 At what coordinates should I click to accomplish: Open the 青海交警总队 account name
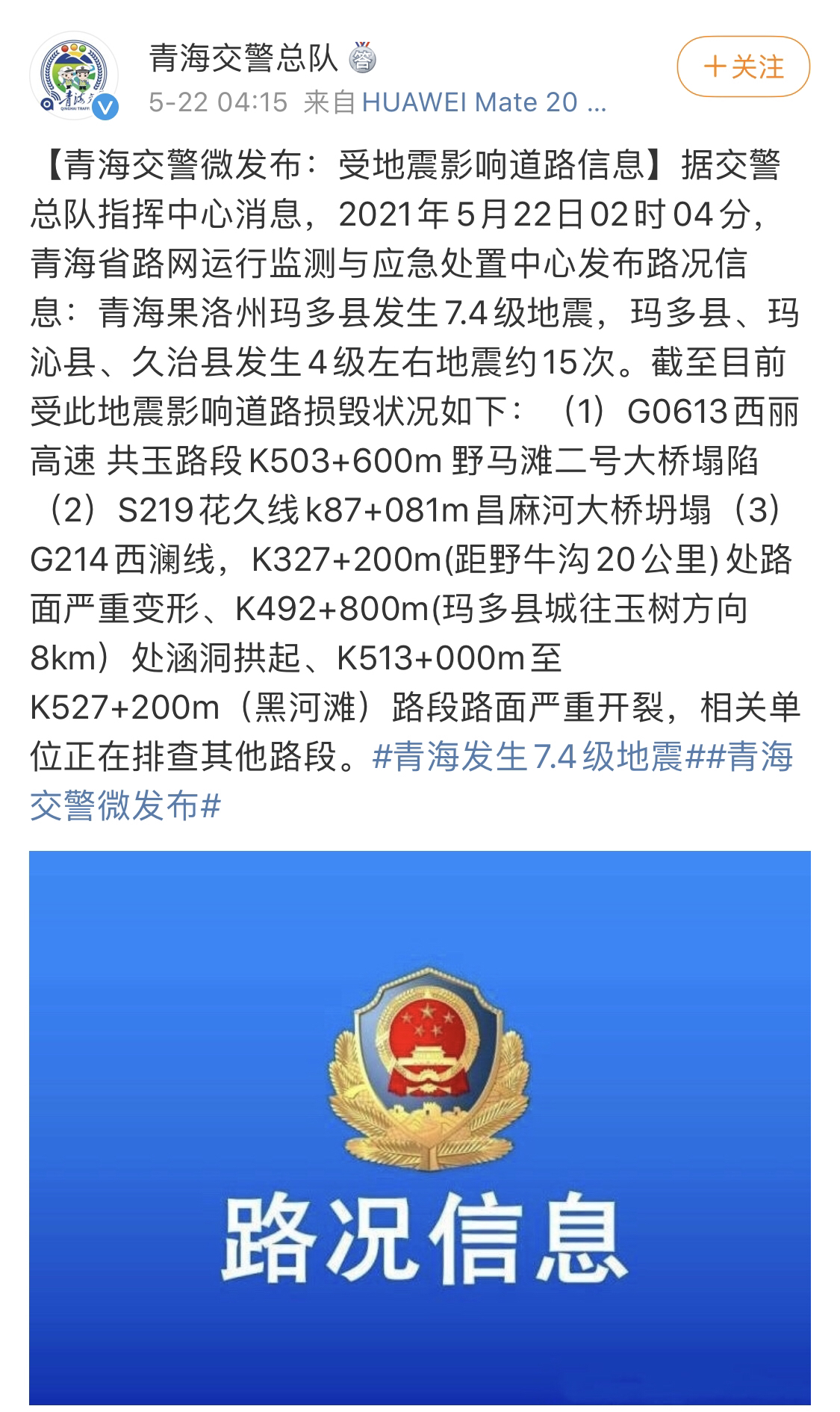[x=243, y=58]
